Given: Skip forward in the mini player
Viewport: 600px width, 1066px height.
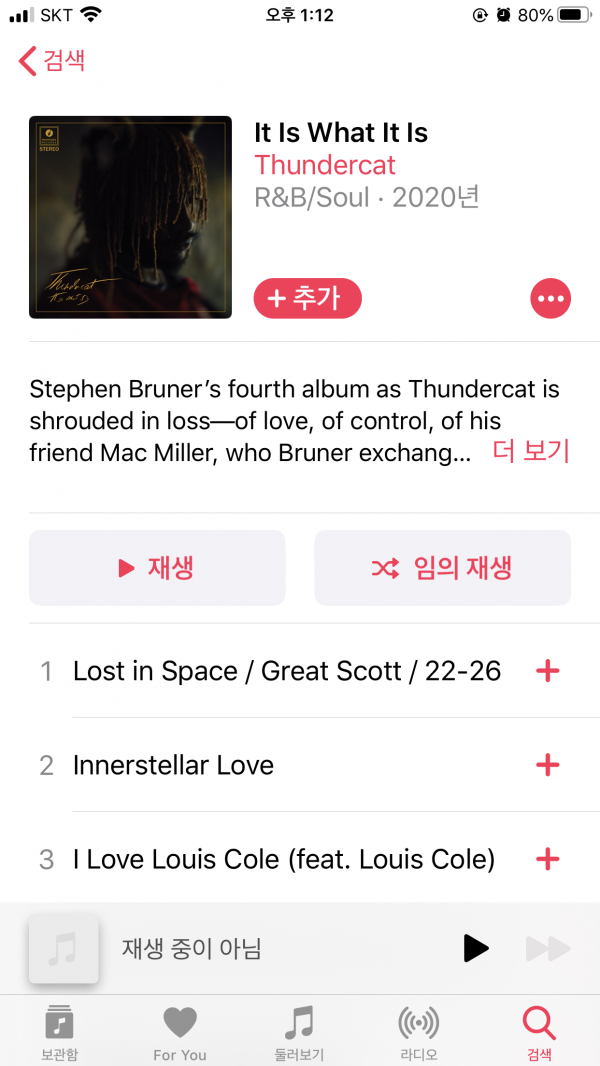Looking at the screenshot, I should coord(547,948).
